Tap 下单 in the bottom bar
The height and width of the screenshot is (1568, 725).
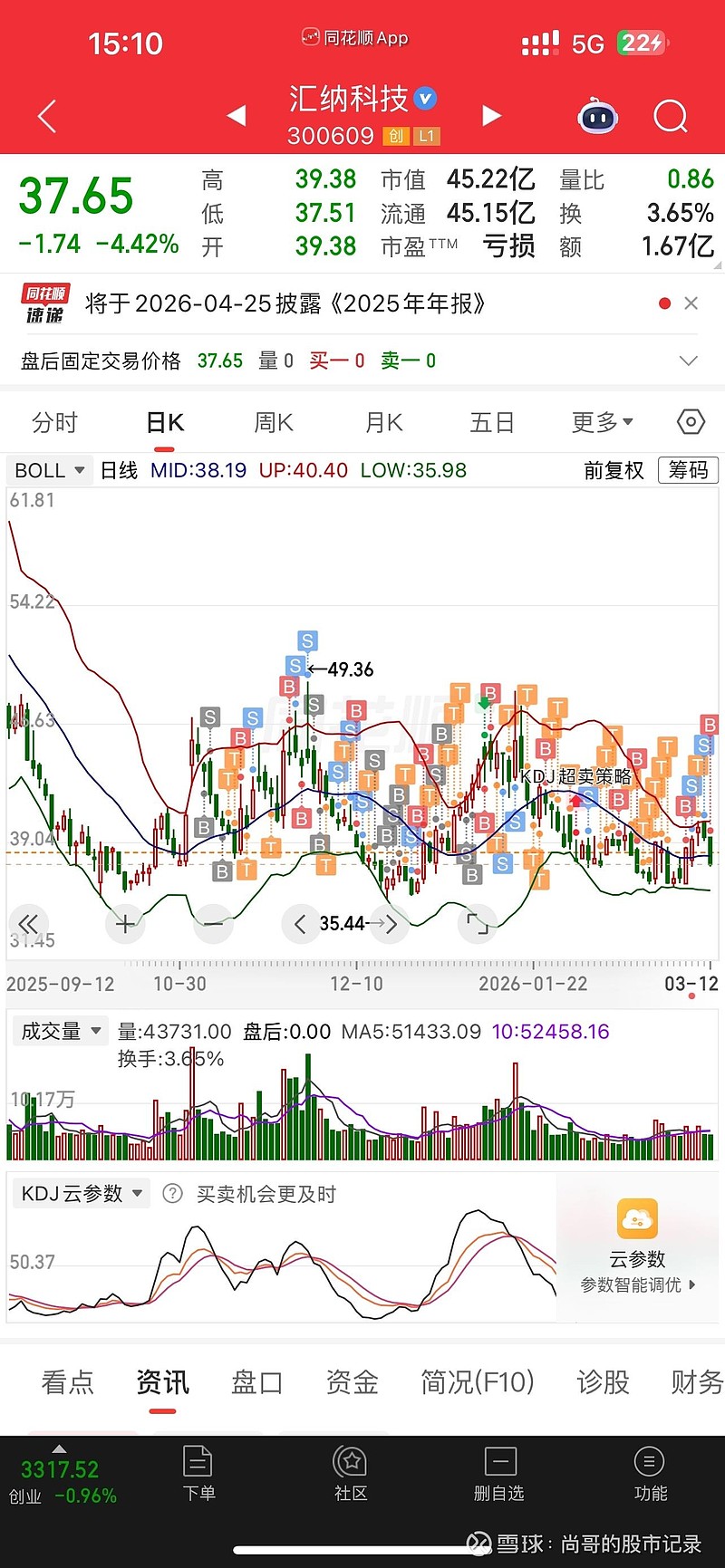[198, 1474]
